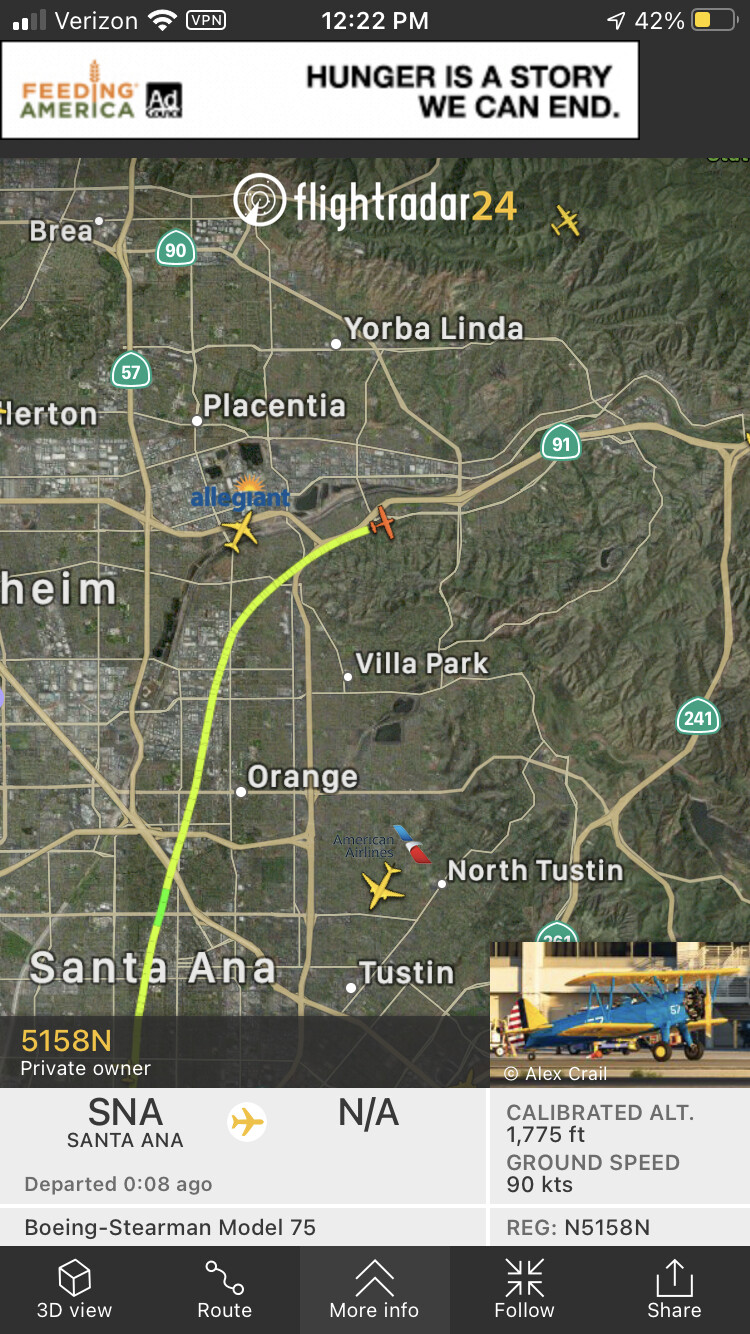Open the 3D view

point(75,1289)
